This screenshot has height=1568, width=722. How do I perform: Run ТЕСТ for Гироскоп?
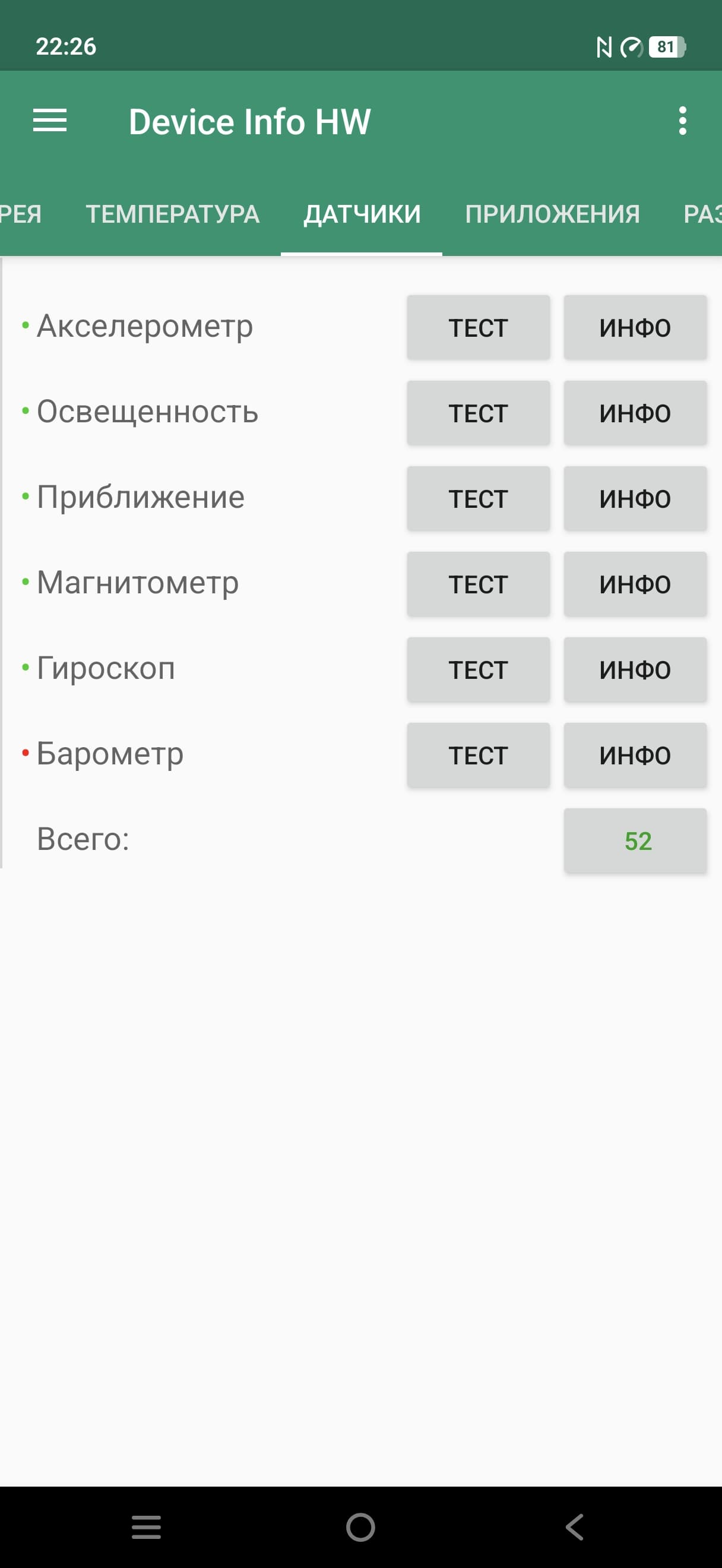478,669
